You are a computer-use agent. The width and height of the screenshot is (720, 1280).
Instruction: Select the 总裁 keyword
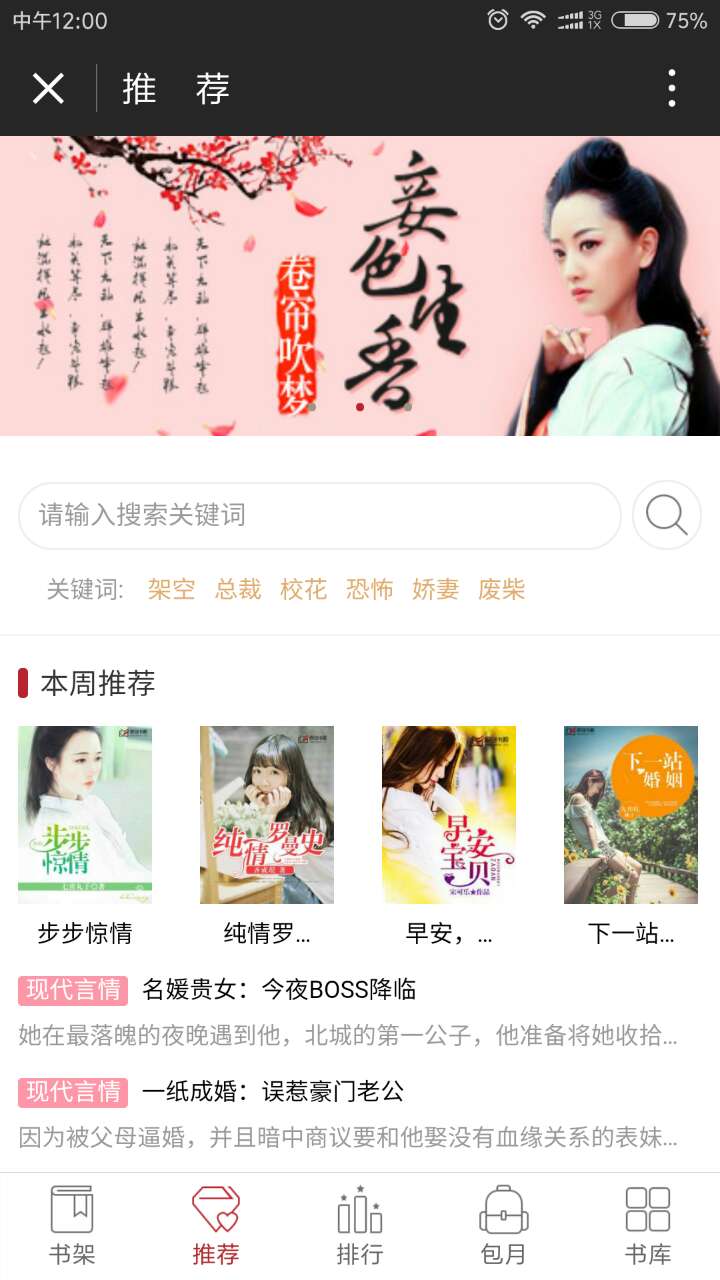point(238,590)
